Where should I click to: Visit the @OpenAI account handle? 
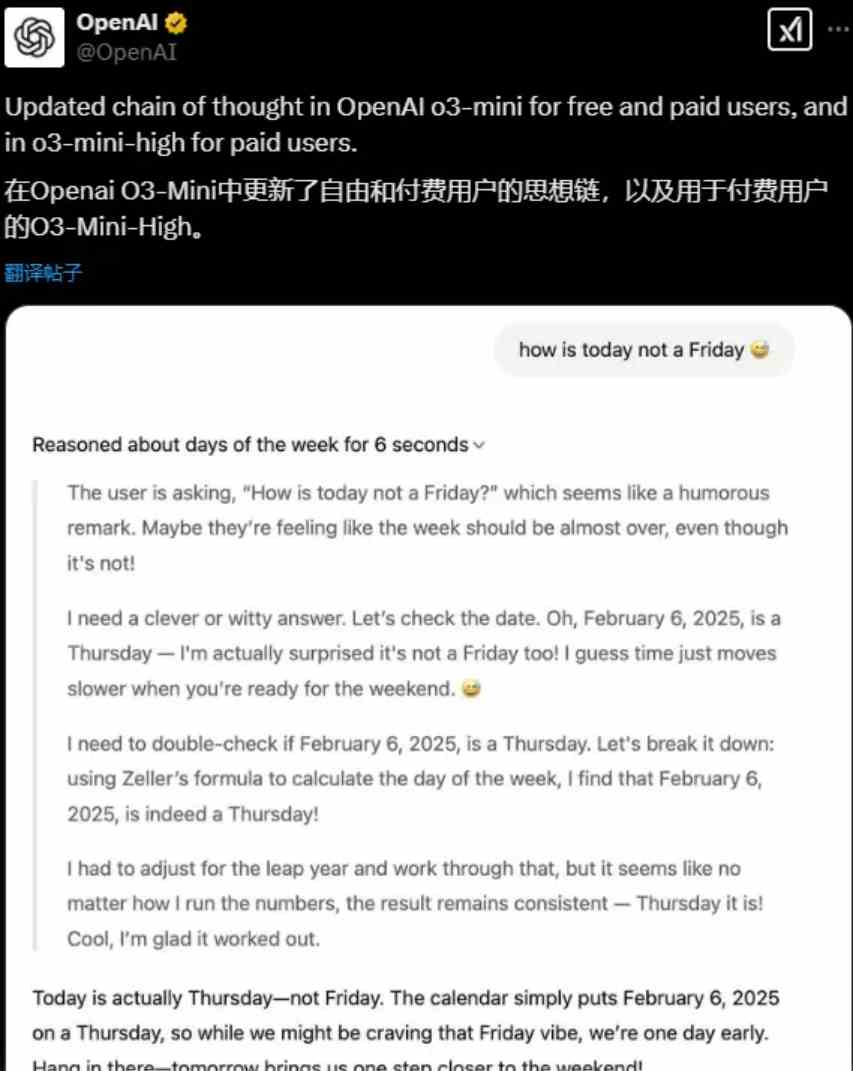126,53
